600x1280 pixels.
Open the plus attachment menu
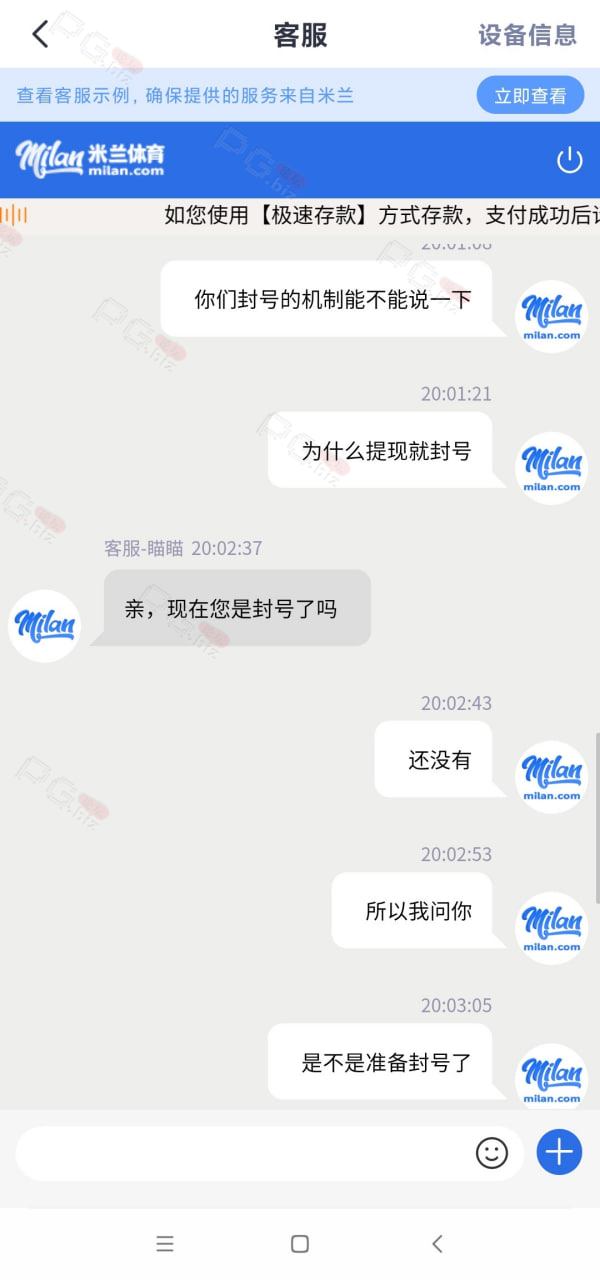click(x=559, y=1152)
